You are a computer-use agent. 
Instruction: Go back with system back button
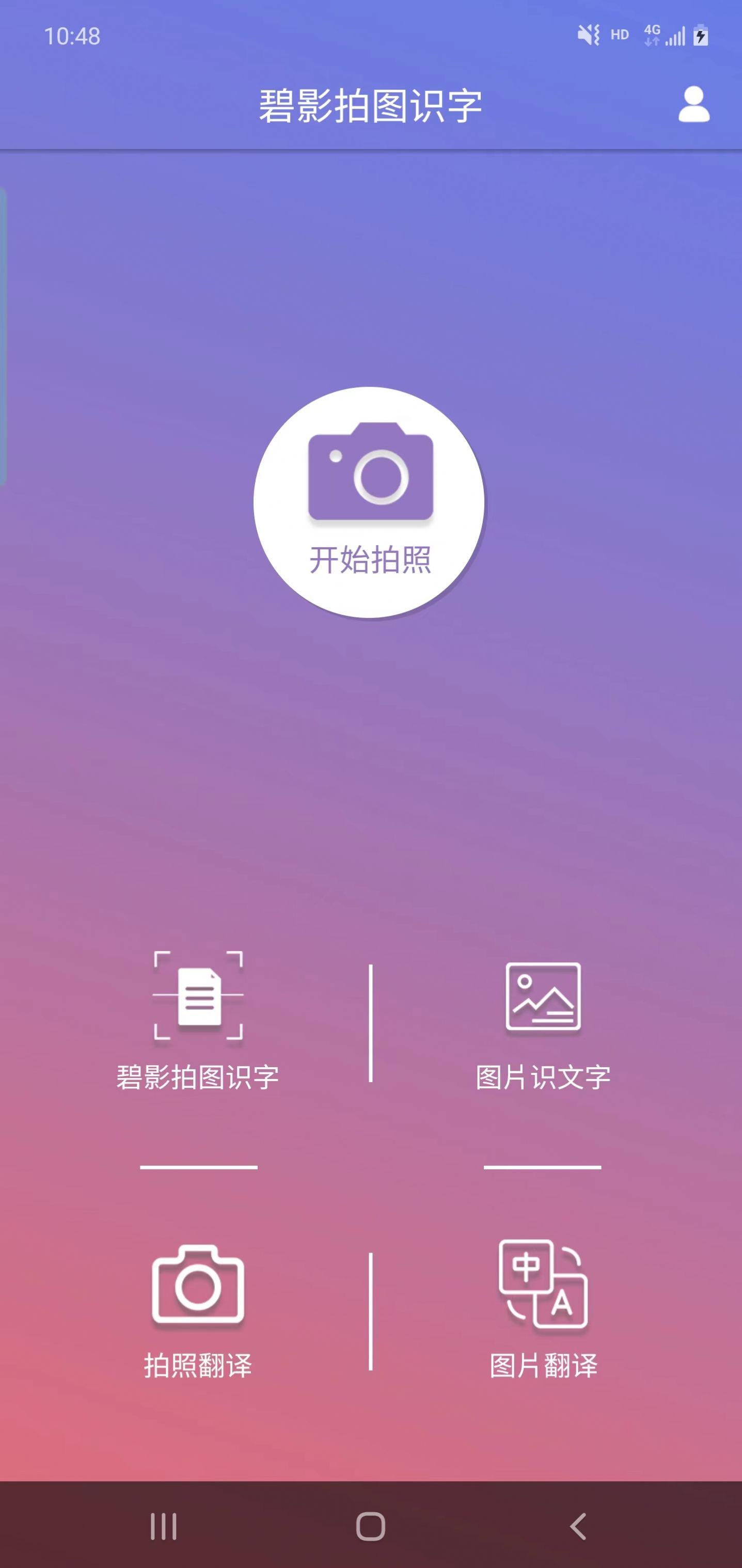tap(578, 1526)
